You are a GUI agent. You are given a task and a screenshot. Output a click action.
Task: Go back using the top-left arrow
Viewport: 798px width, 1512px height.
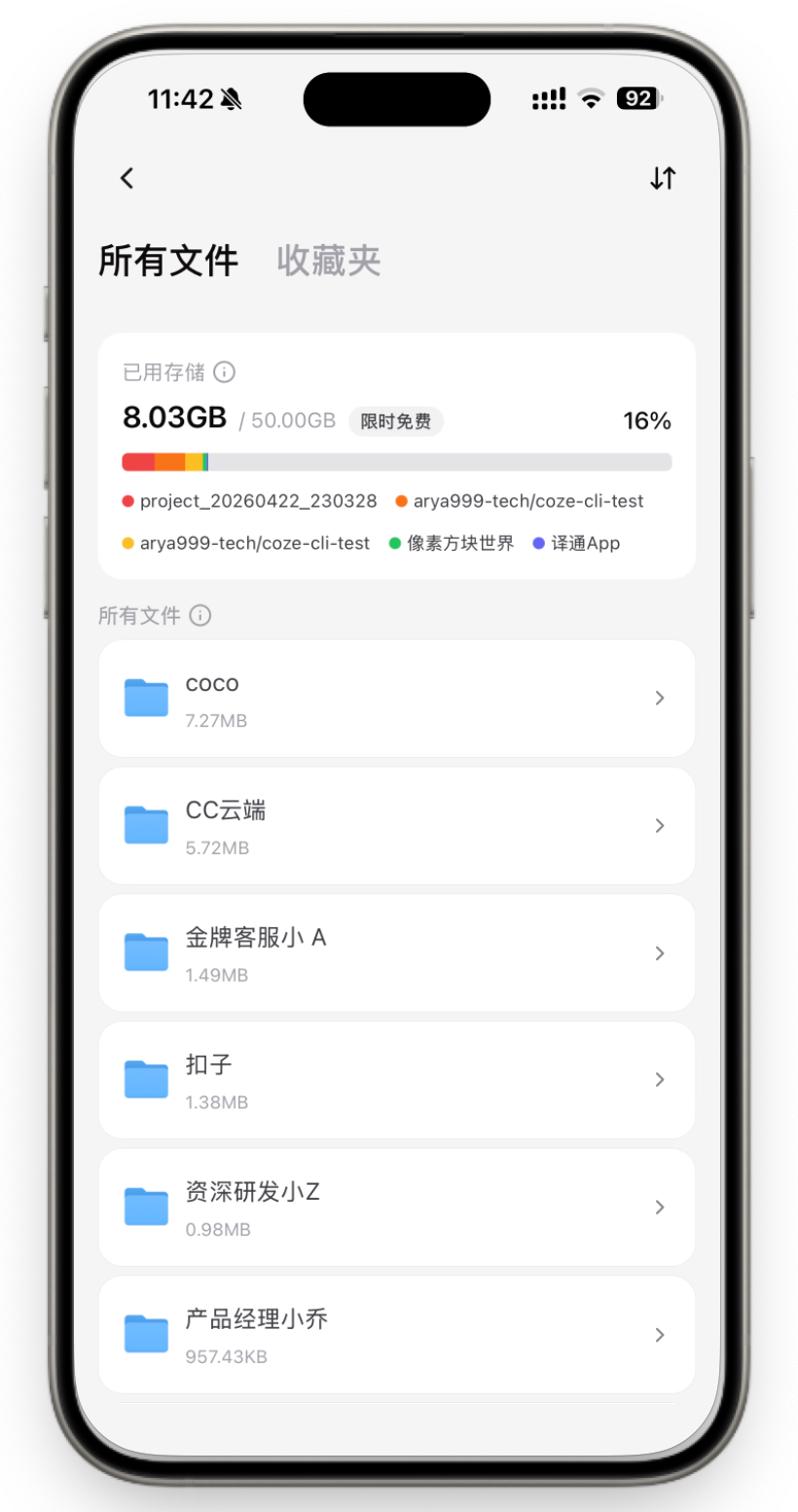coord(127,178)
